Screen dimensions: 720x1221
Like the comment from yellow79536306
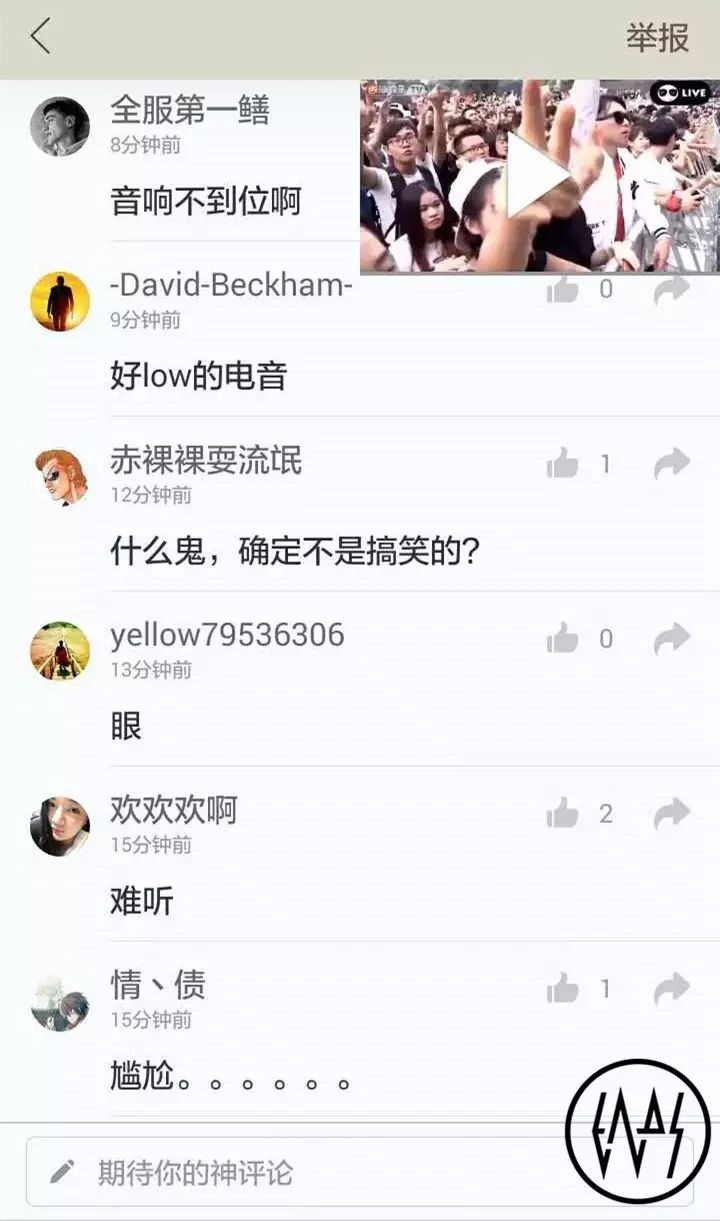pyautogui.click(x=563, y=639)
